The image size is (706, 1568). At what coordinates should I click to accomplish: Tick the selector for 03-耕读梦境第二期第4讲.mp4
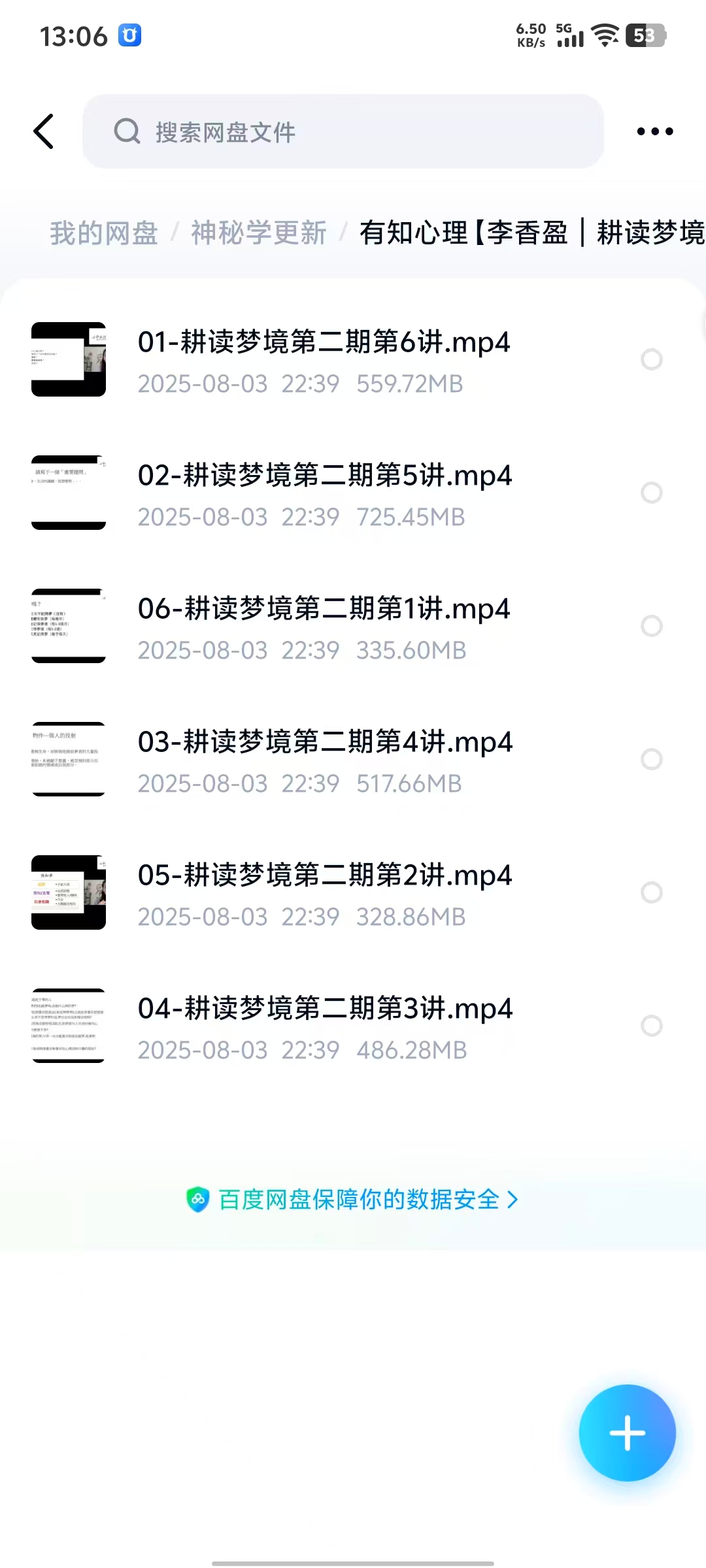tap(651, 759)
